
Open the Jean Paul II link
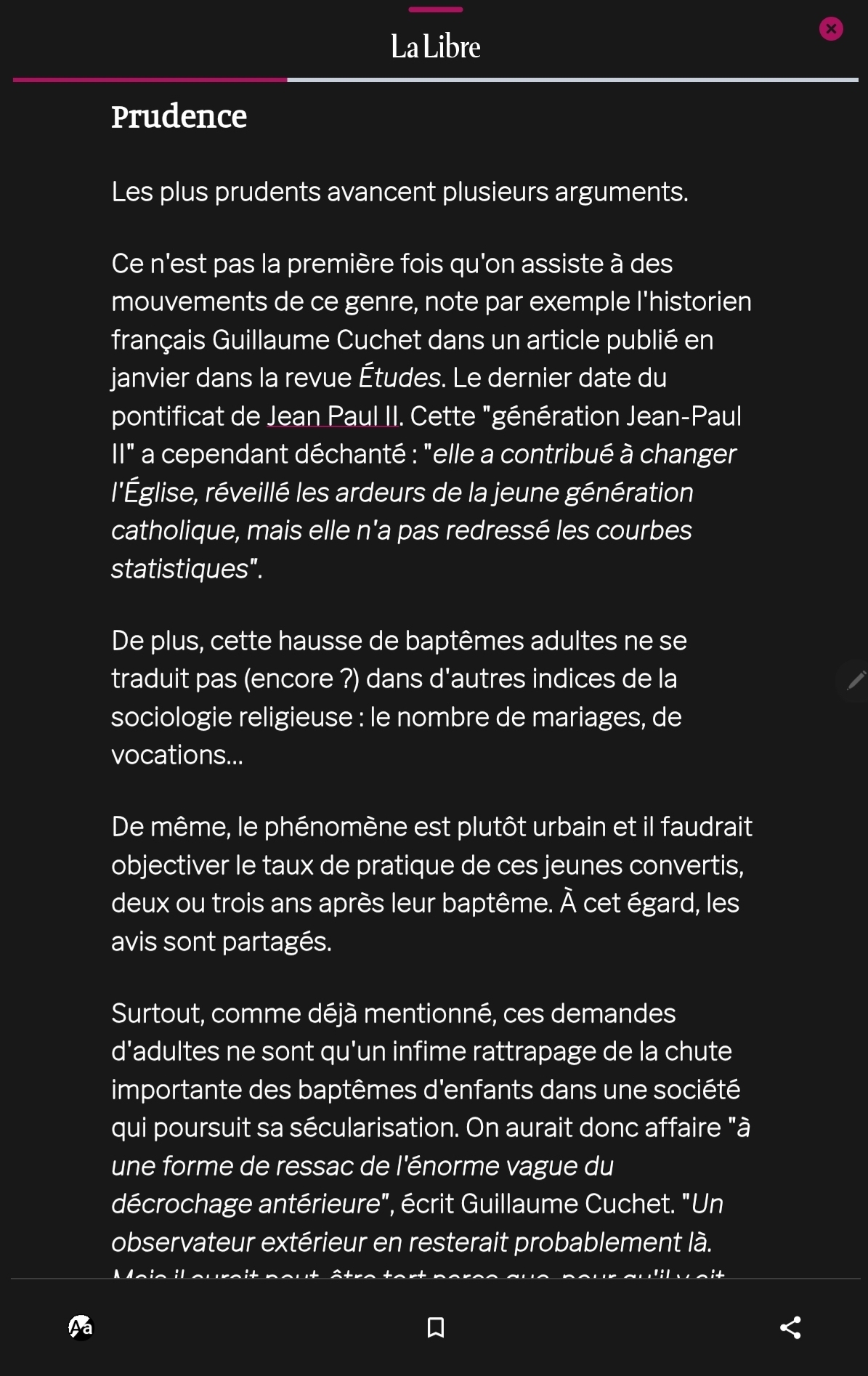(x=333, y=416)
